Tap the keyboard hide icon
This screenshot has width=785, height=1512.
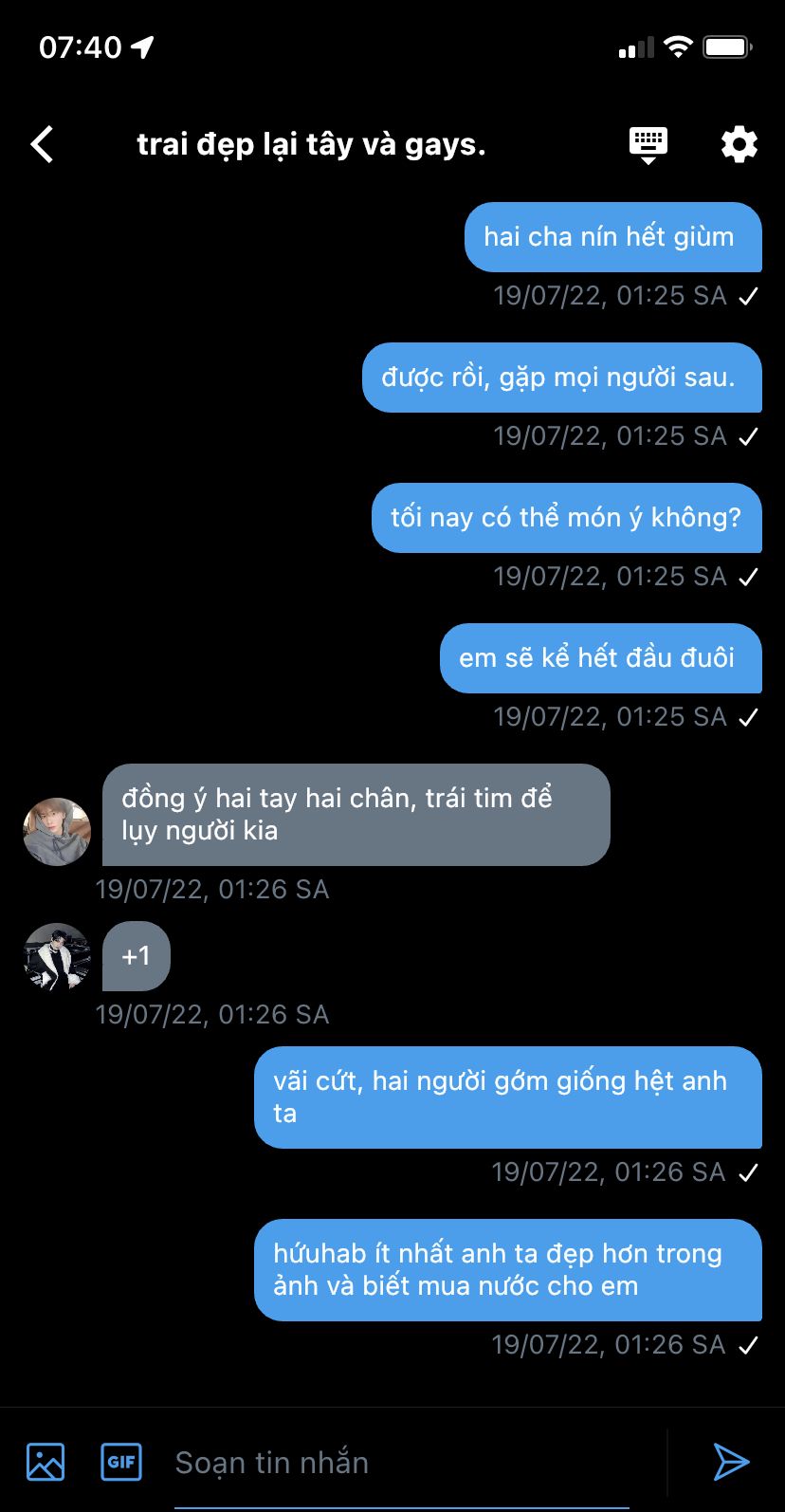[648, 145]
